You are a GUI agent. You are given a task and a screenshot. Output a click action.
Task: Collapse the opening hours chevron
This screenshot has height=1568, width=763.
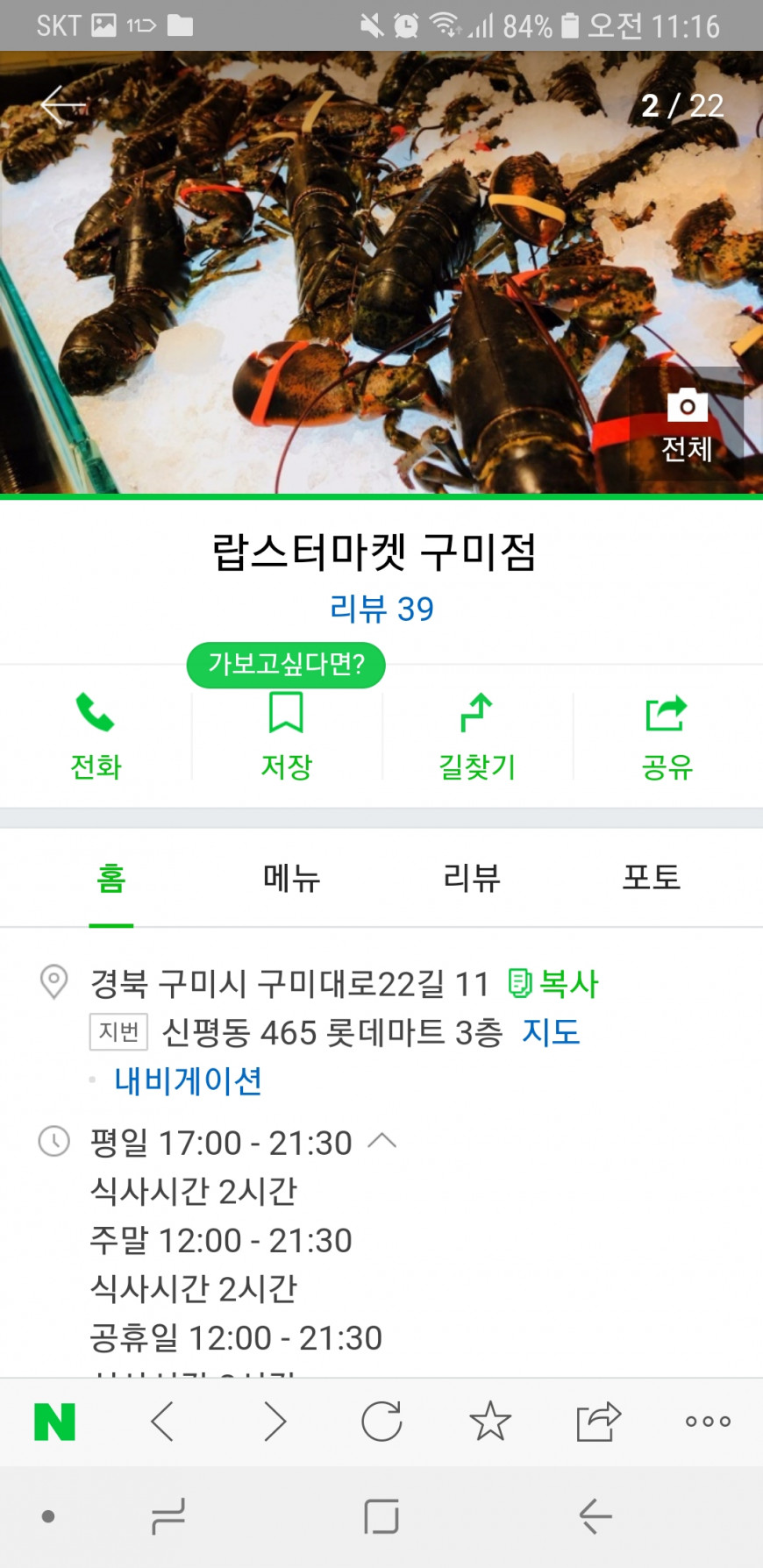click(382, 1141)
